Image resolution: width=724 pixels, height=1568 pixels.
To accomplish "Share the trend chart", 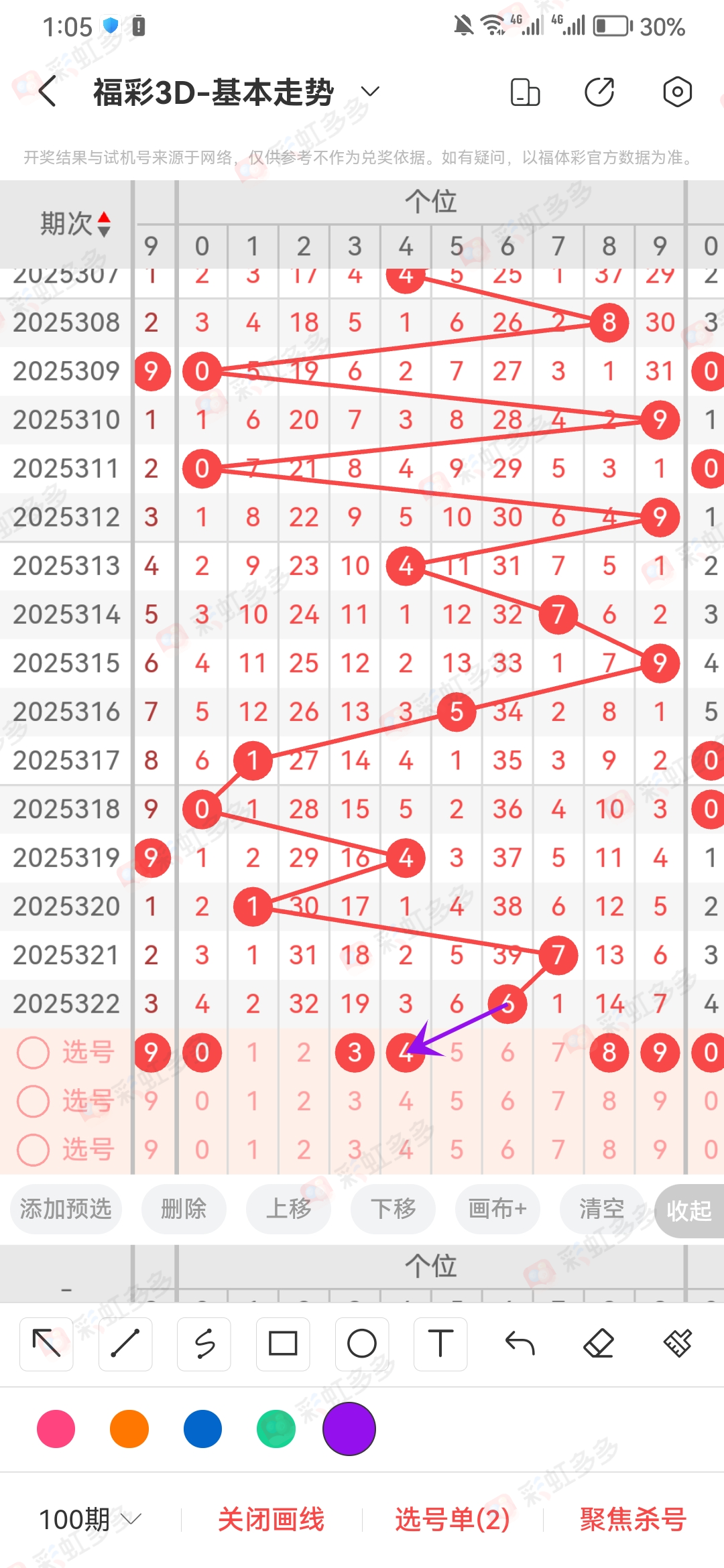I will coord(599,92).
